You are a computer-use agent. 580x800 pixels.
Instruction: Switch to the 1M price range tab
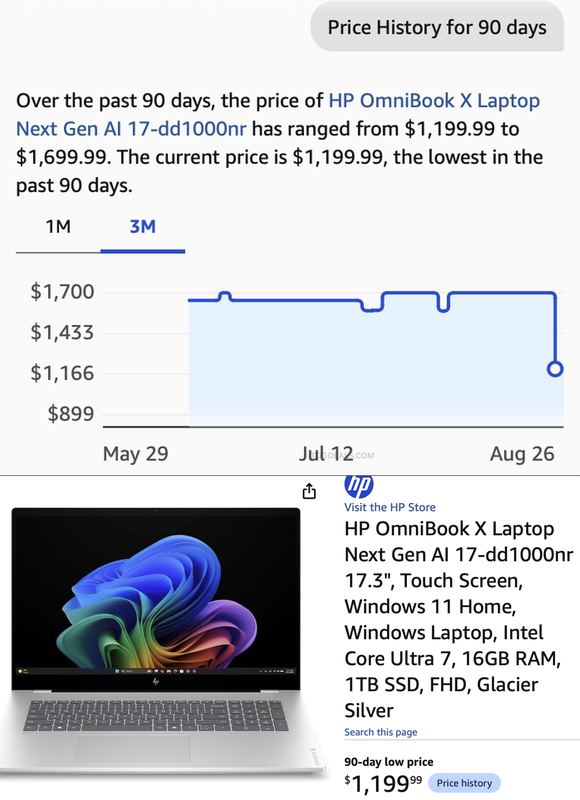click(x=58, y=227)
